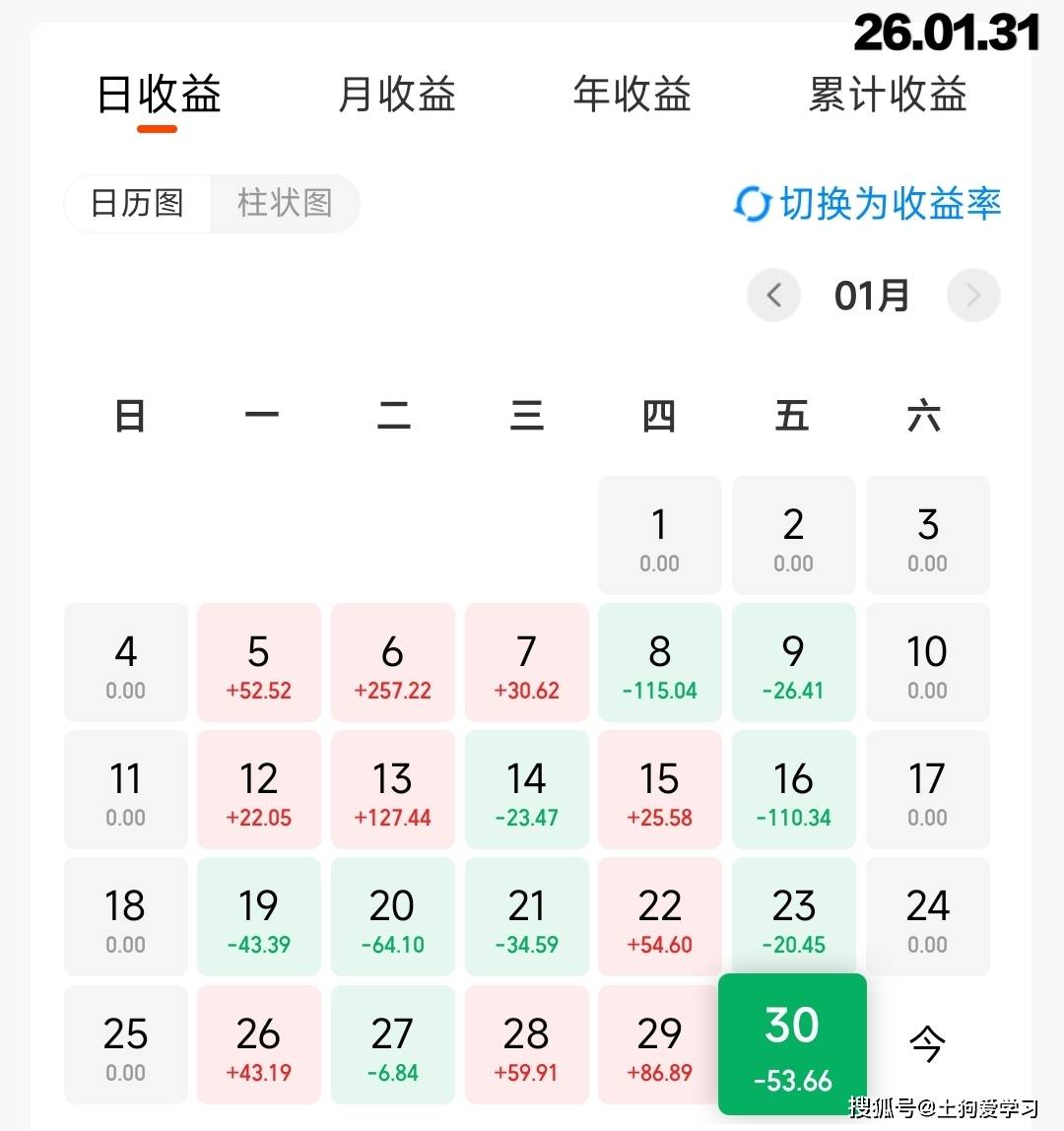
Task: Switch to the 年收益 tab
Action: point(632,95)
